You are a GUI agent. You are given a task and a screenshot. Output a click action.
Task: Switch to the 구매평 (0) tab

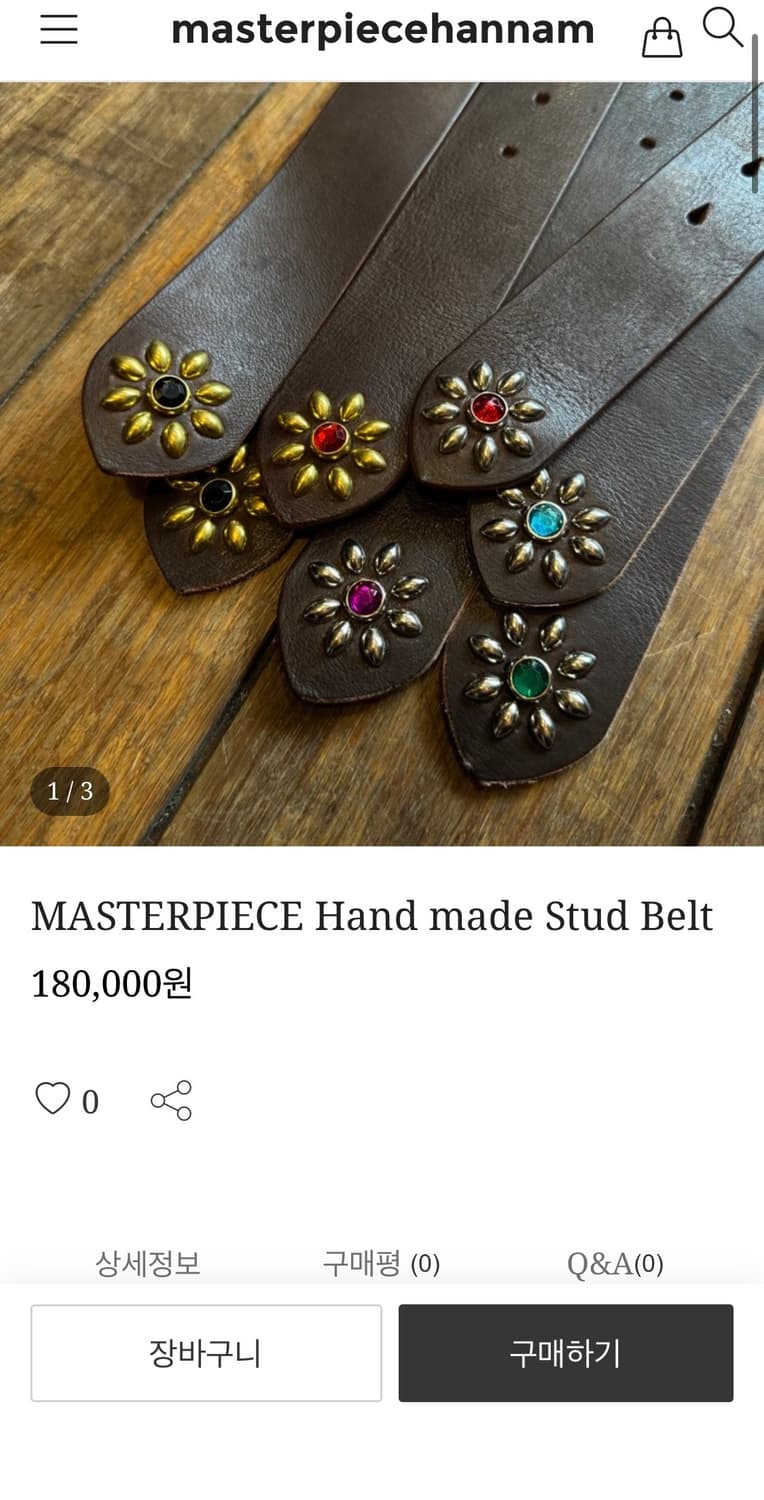pos(382,1263)
